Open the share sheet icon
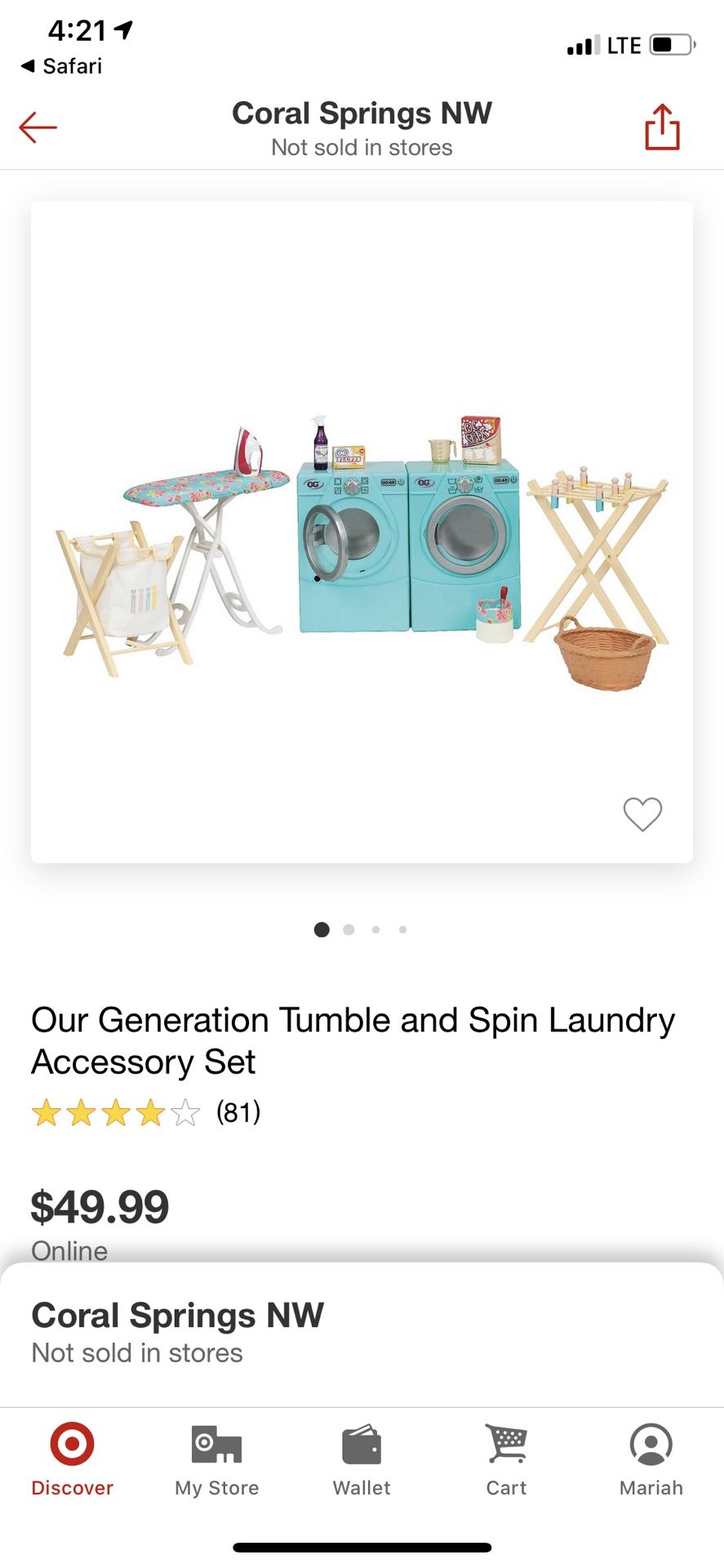Screen dimensions: 724x1568 [662, 128]
